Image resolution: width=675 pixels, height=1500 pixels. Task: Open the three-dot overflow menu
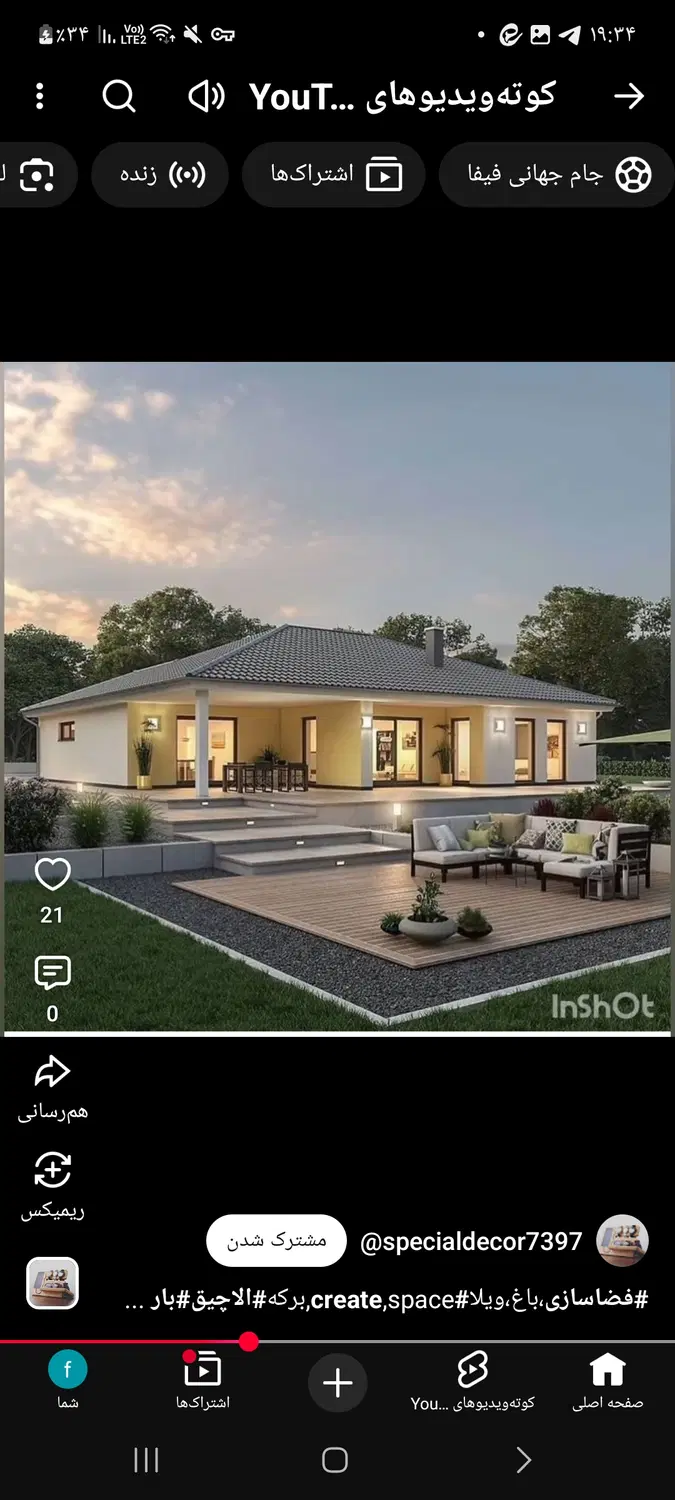(x=40, y=96)
